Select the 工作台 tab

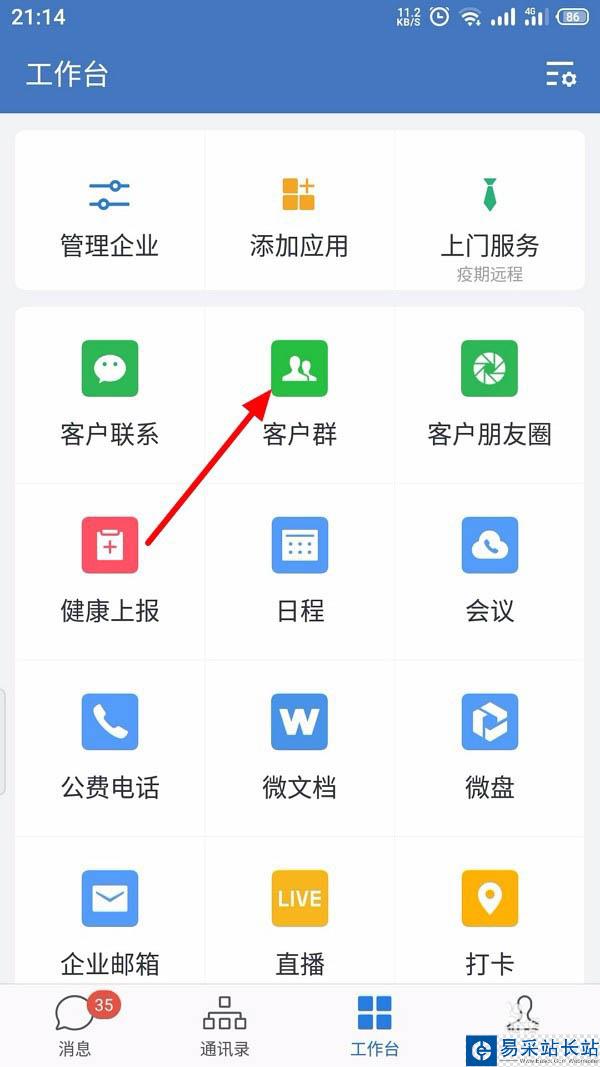coord(375,1026)
